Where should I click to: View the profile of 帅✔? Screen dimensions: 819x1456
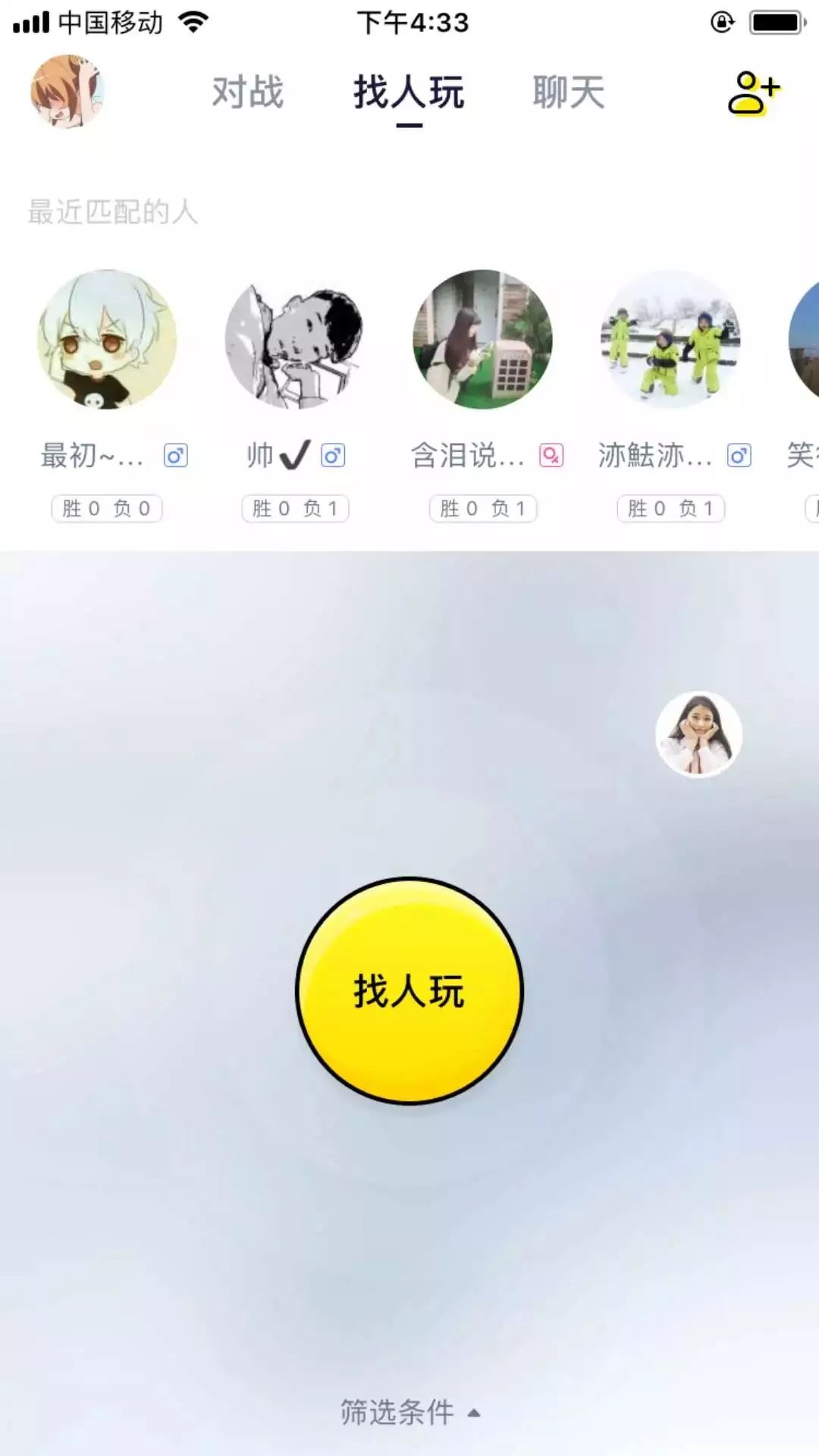pyautogui.click(x=294, y=339)
